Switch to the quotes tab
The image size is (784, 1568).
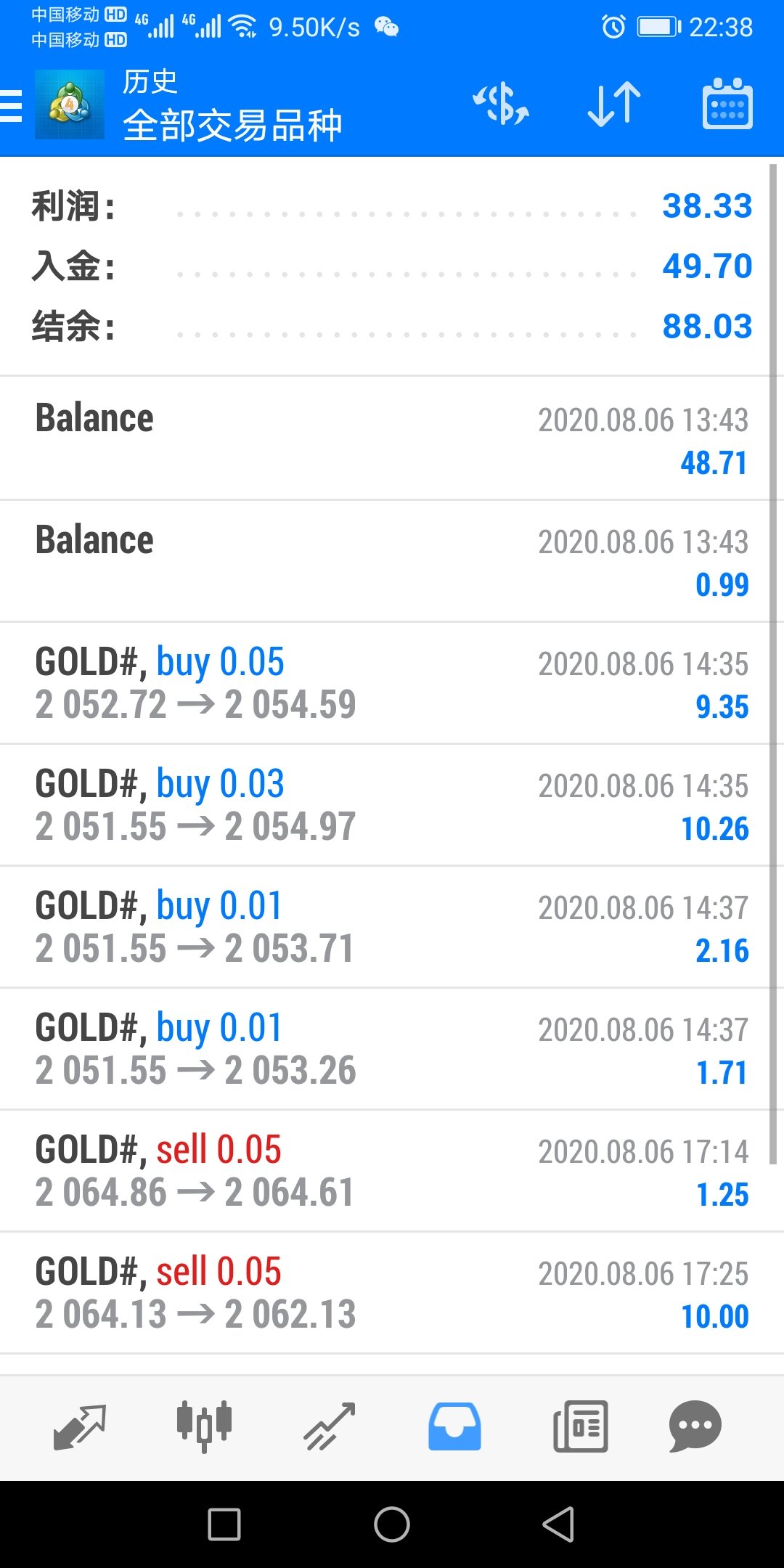(80, 1426)
